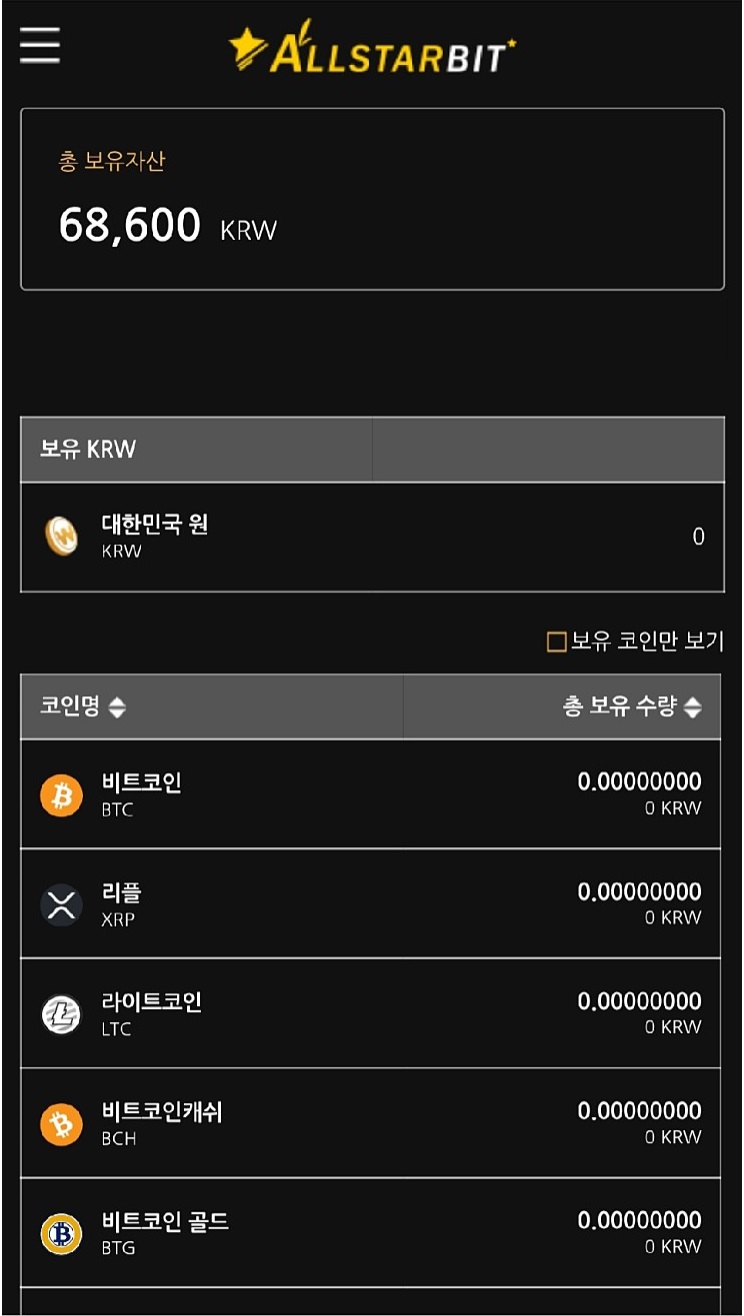The image size is (744, 1316).
Task: Open the hamburger drawer menu
Action: click(40, 45)
